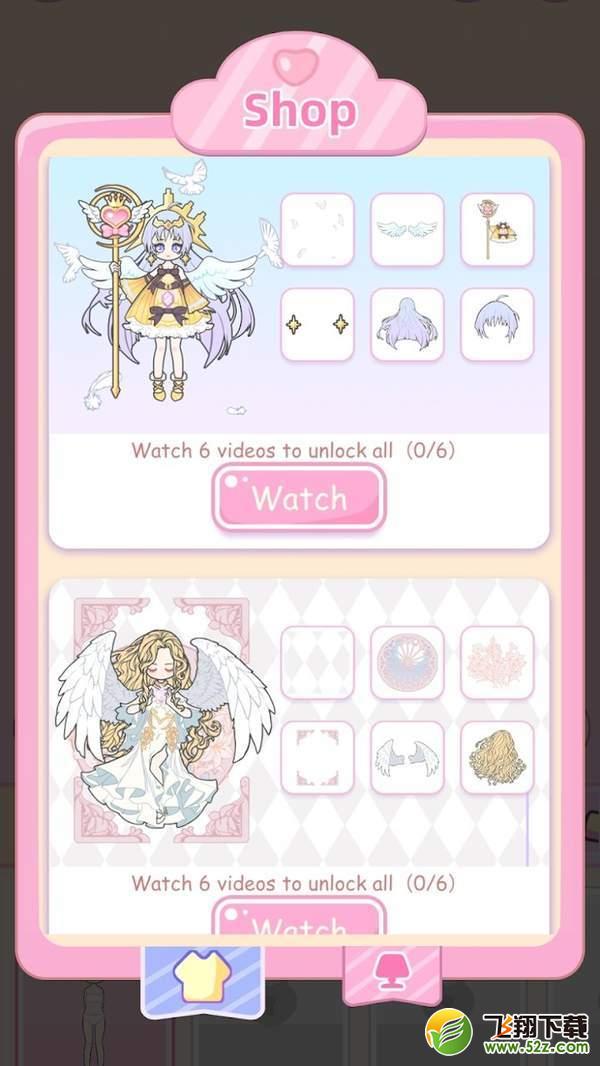The image size is (600, 1066).
Task: Tap Watch under the blonde angel set
Action: 299,918
